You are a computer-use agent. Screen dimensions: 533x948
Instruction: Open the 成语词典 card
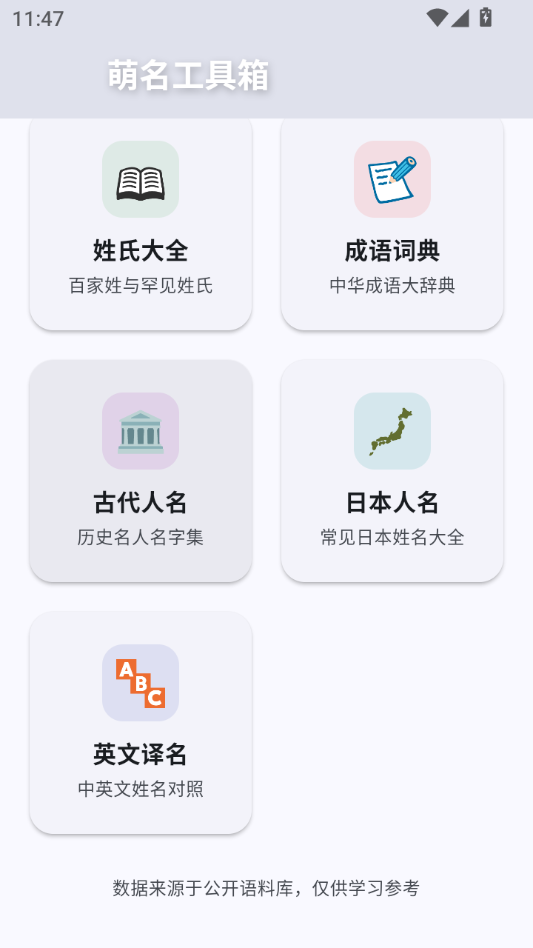pyautogui.click(x=392, y=225)
